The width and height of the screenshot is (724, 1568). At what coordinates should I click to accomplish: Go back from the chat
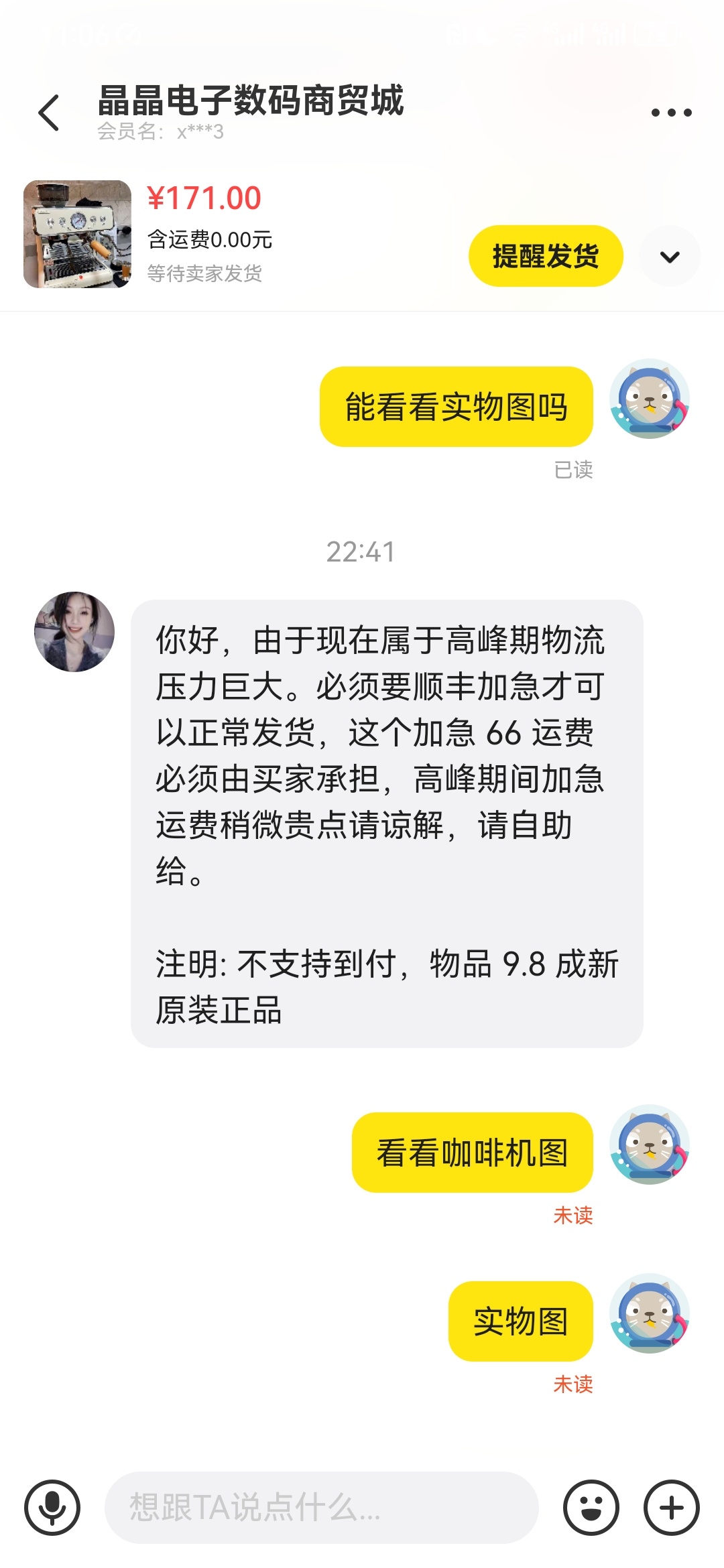(49, 113)
